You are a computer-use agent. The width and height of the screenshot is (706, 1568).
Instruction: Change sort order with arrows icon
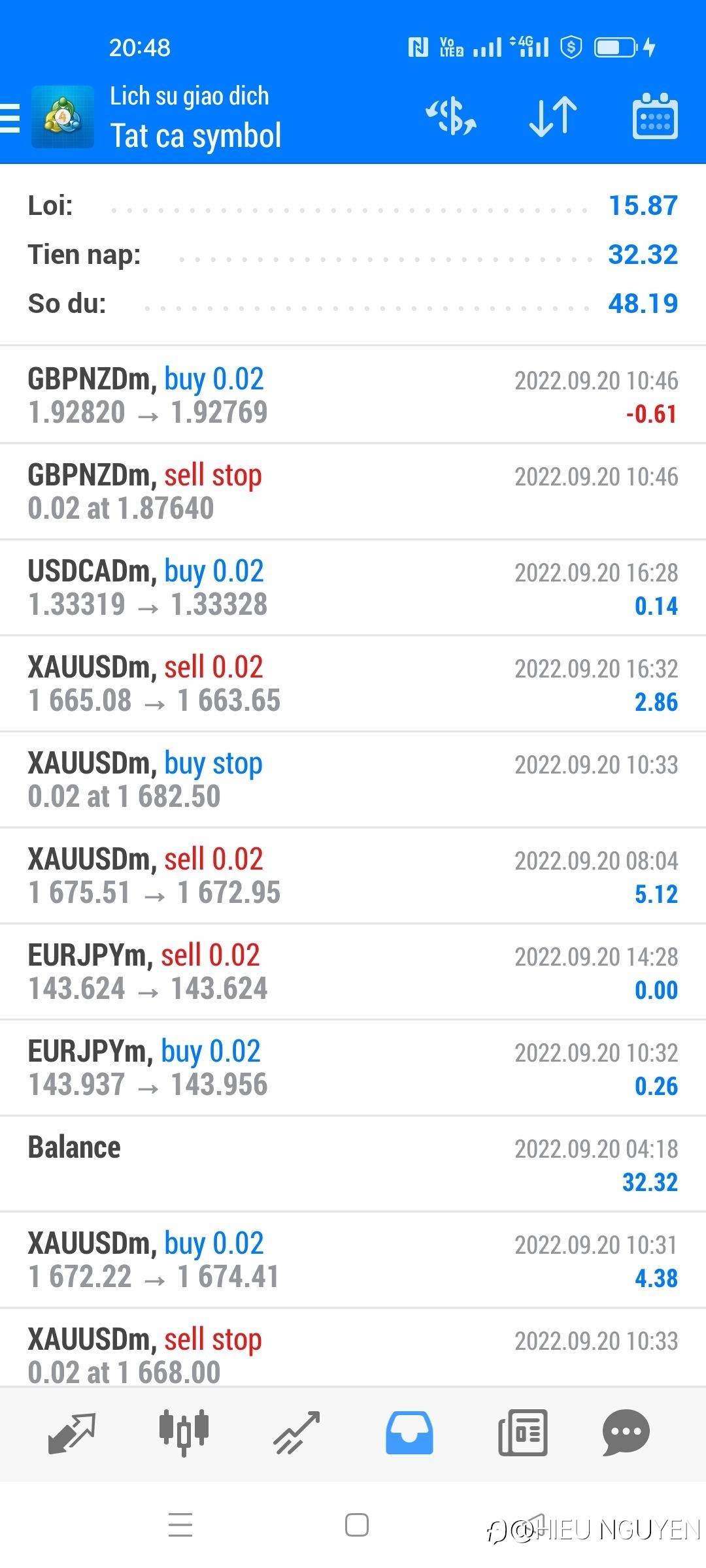(552, 118)
